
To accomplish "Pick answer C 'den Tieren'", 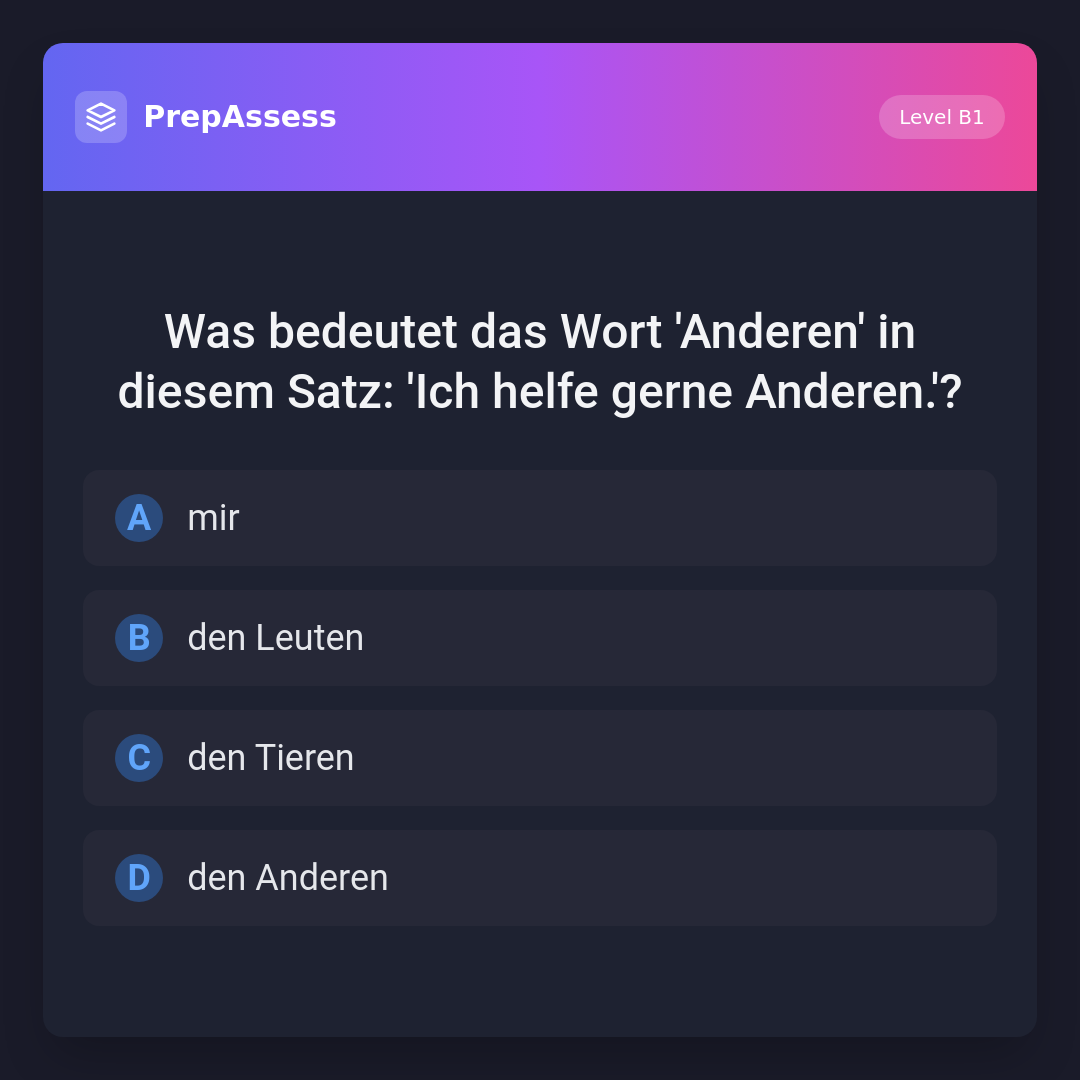I will click(x=540, y=758).
